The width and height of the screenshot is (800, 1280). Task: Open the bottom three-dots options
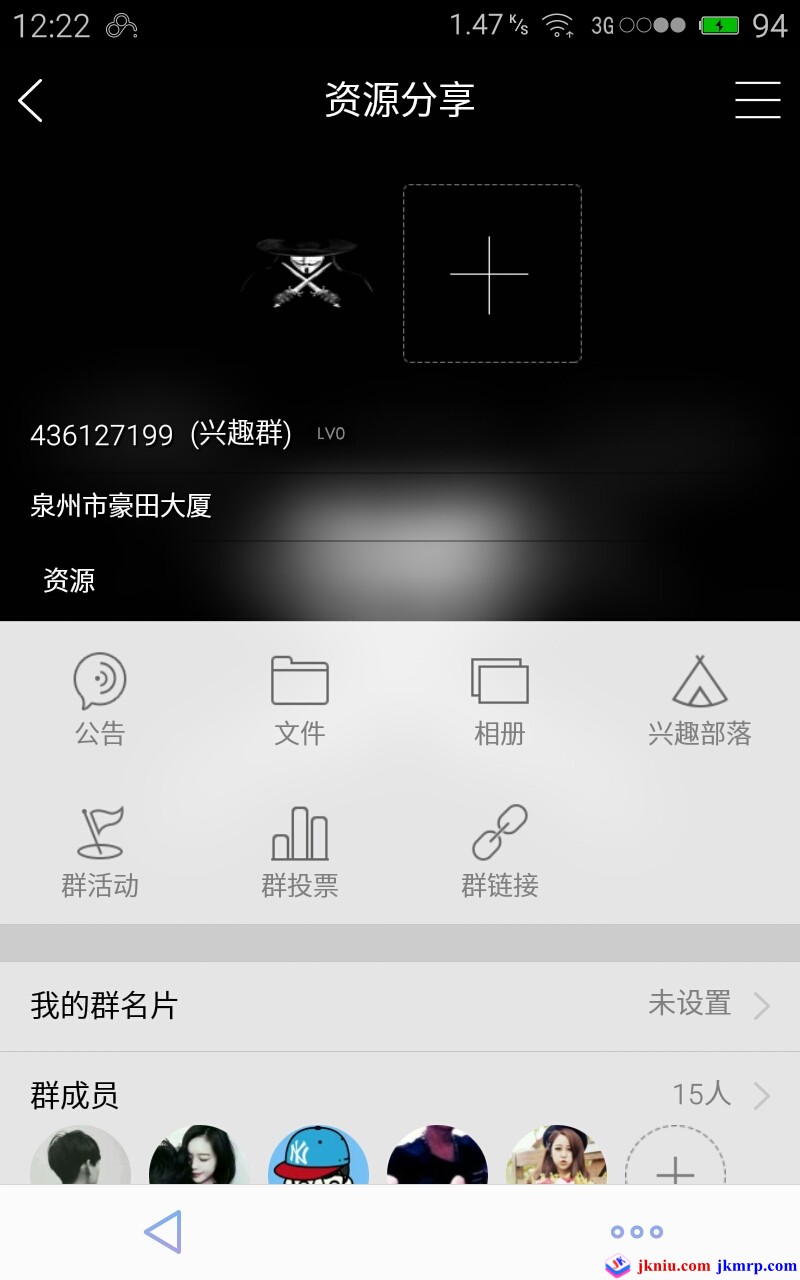pyautogui.click(x=636, y=1232)
